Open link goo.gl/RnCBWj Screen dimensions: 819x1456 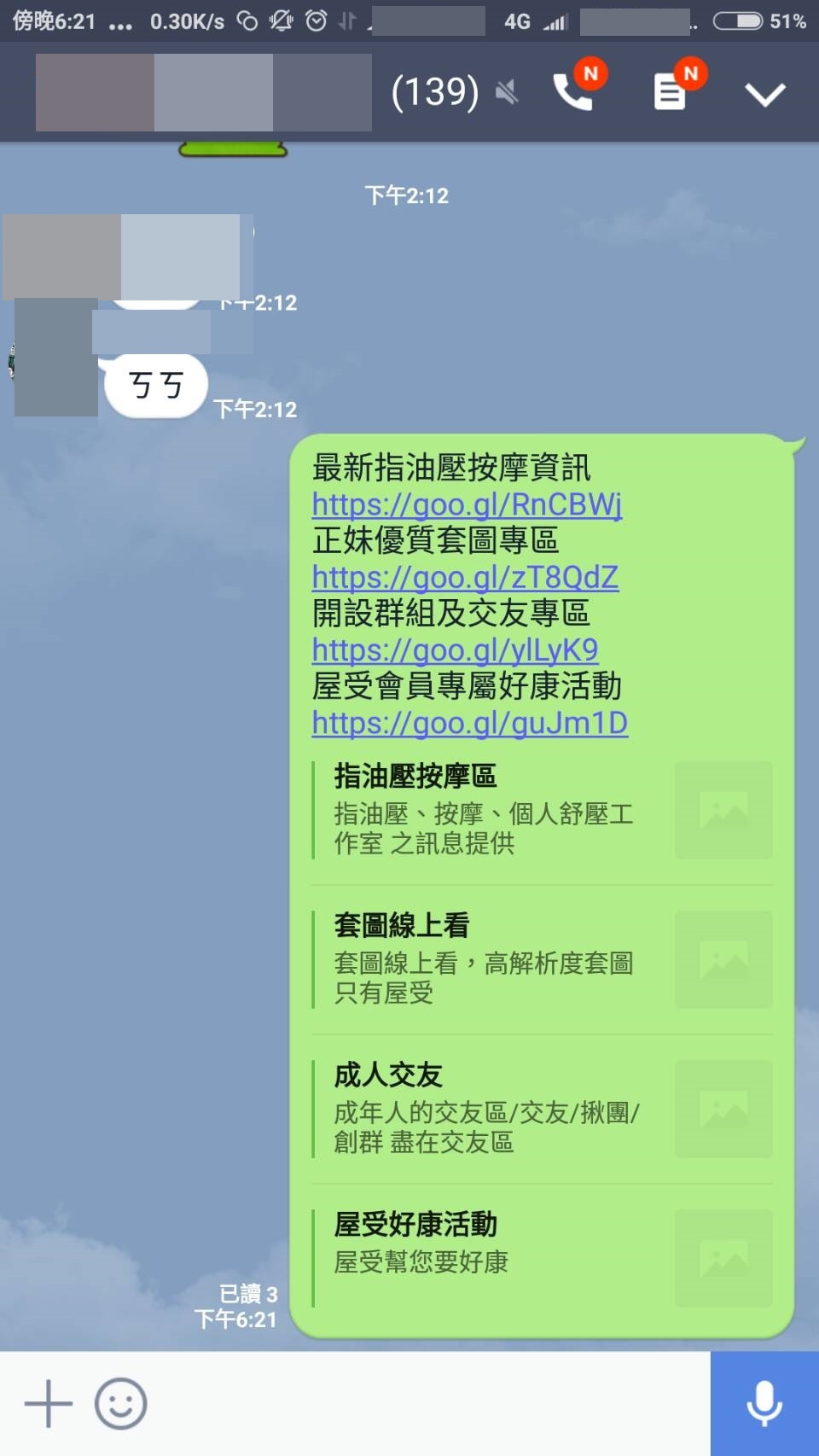point(467,504)
